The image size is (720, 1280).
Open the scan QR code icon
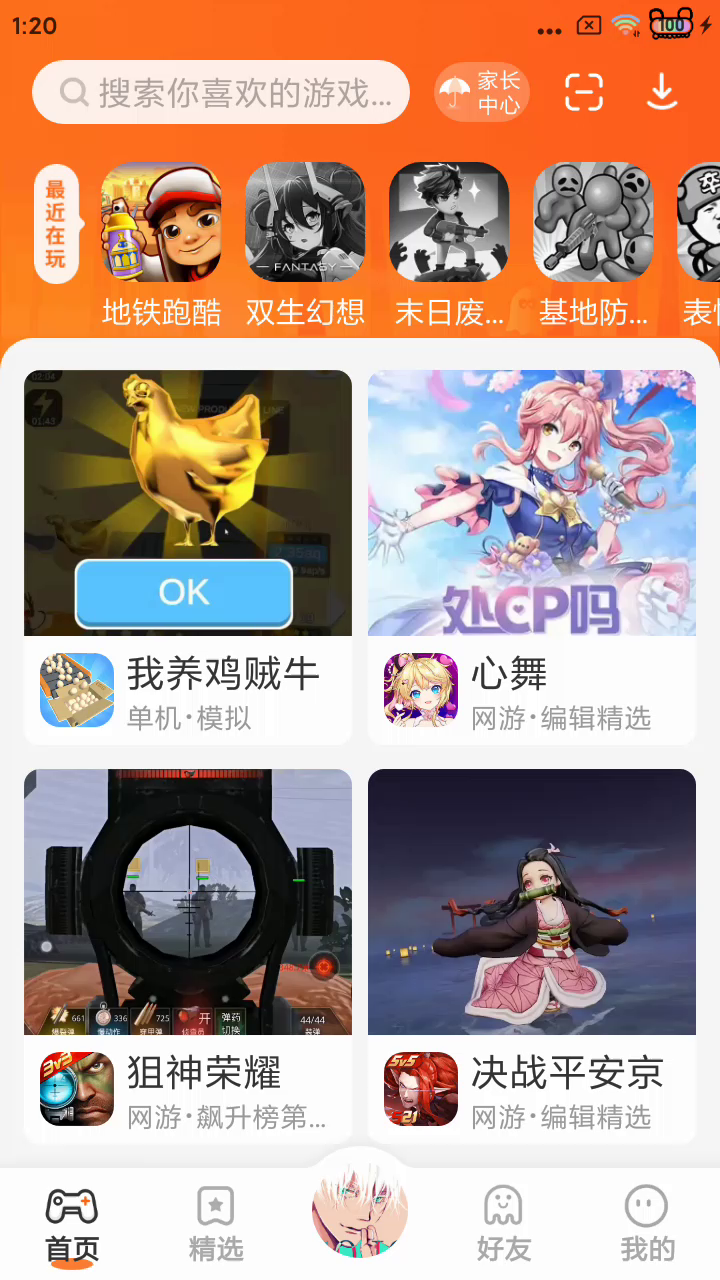(x=584, y=93)
